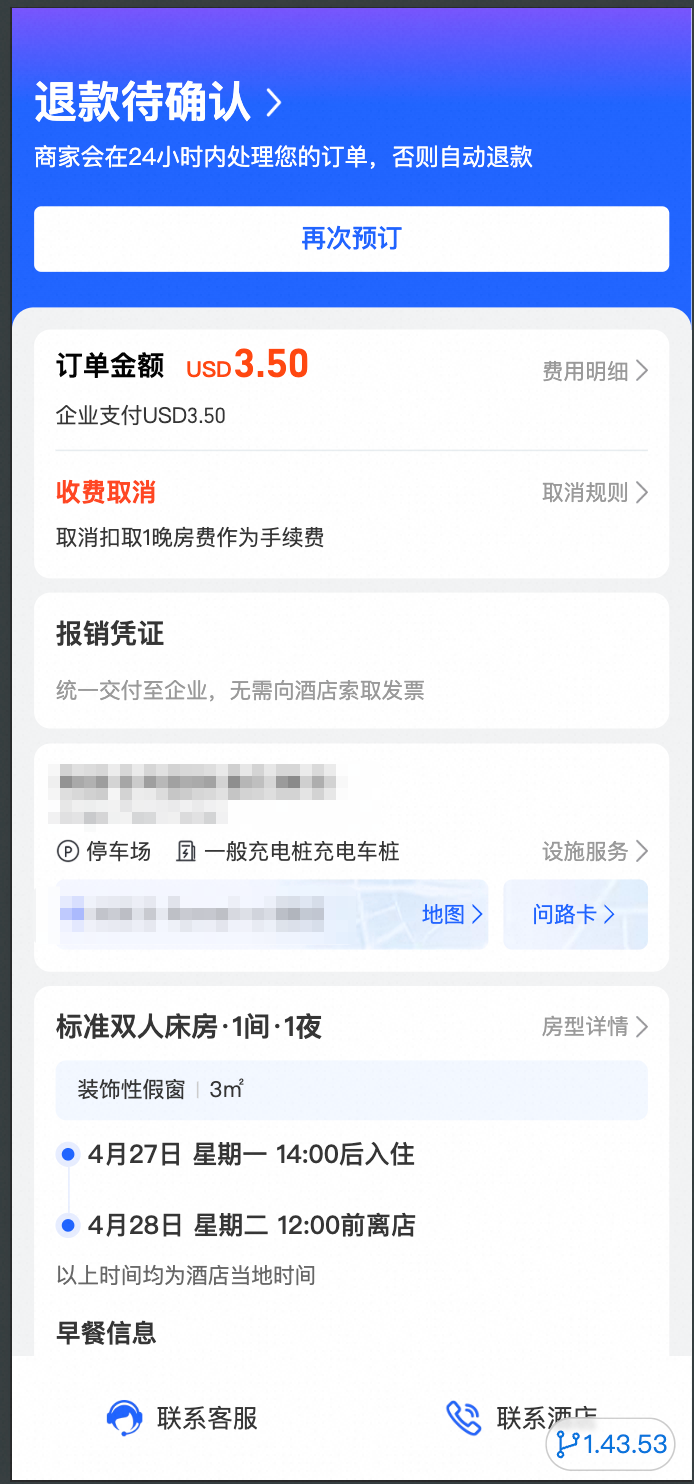Contact customer service via 联系客服

tap(183, 1418)
